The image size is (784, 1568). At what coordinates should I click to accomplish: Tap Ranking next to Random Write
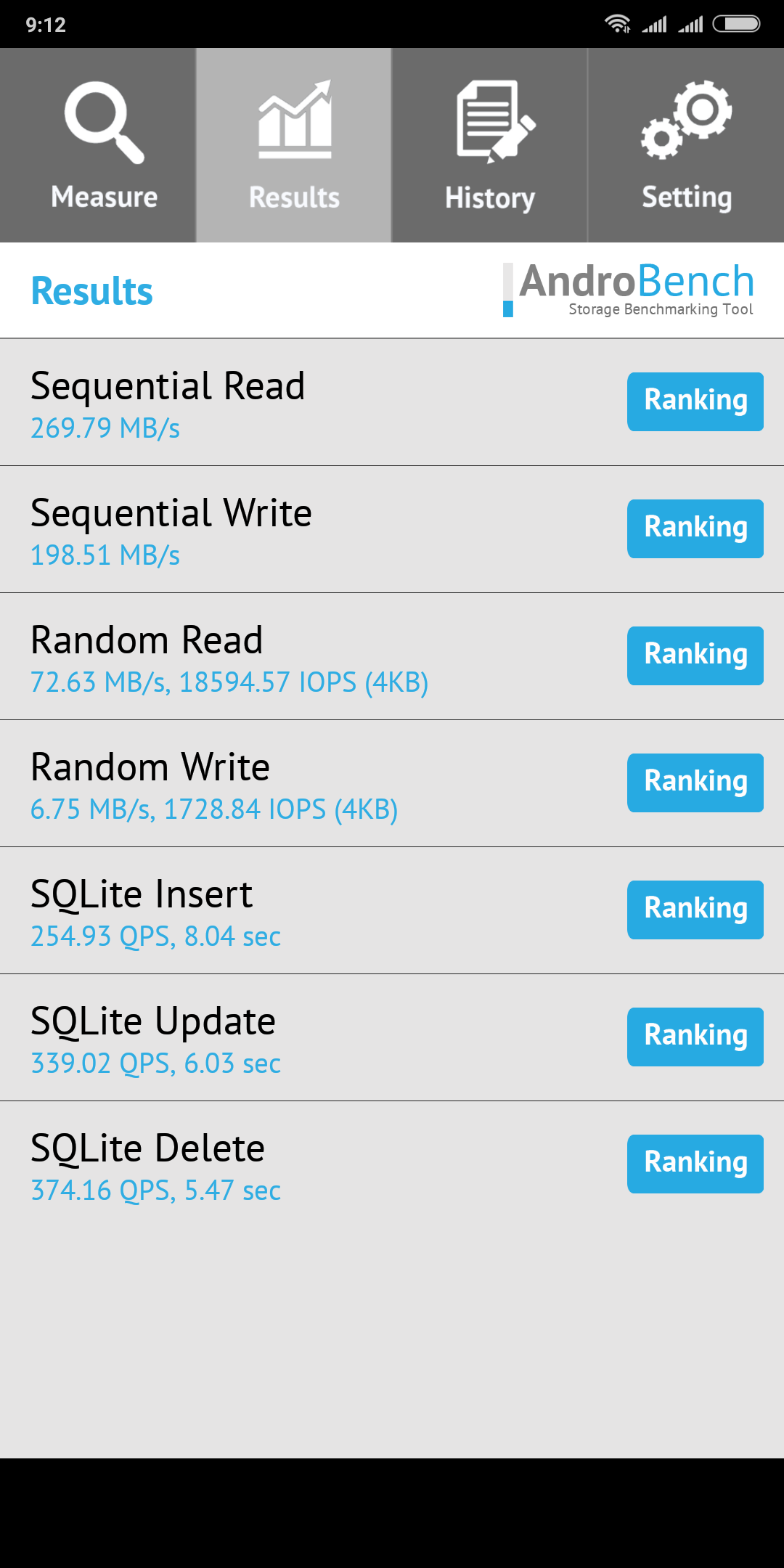[x=695, y=783]
